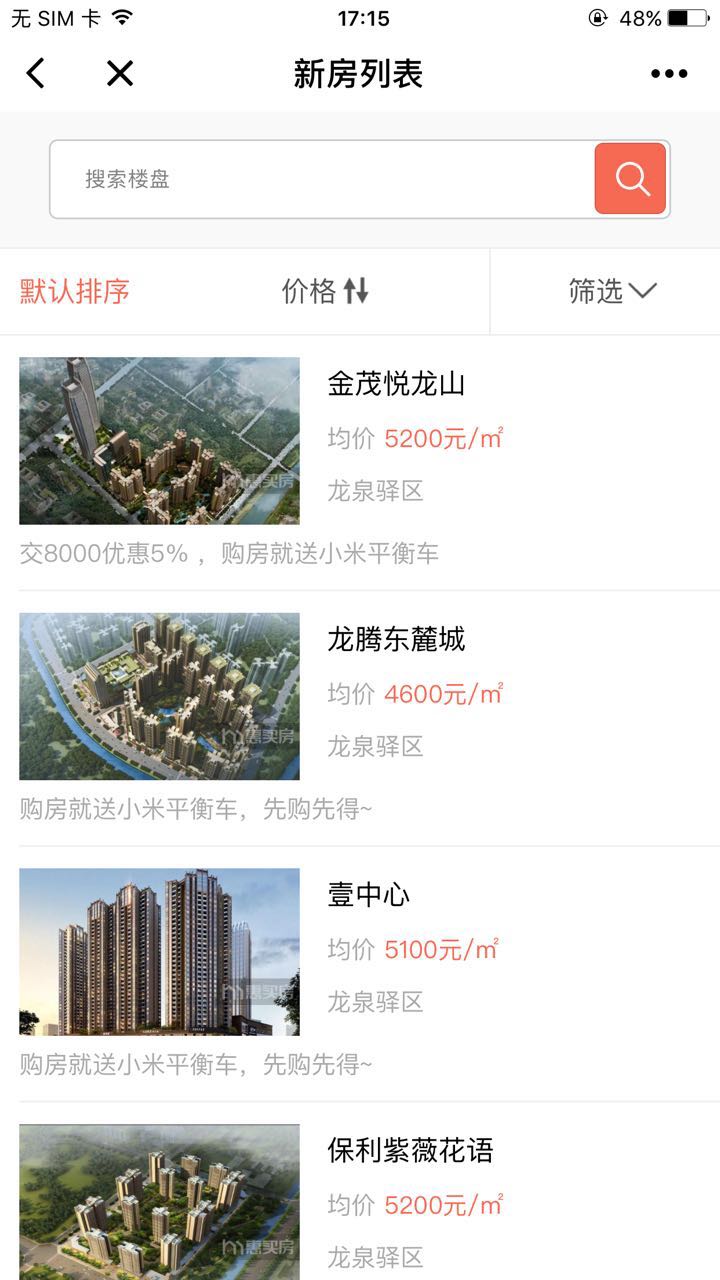The height and width of the screenshot is (1280, 720).
Task: Expand the 筛选 filter dropdown
Action: pos(611,291)
